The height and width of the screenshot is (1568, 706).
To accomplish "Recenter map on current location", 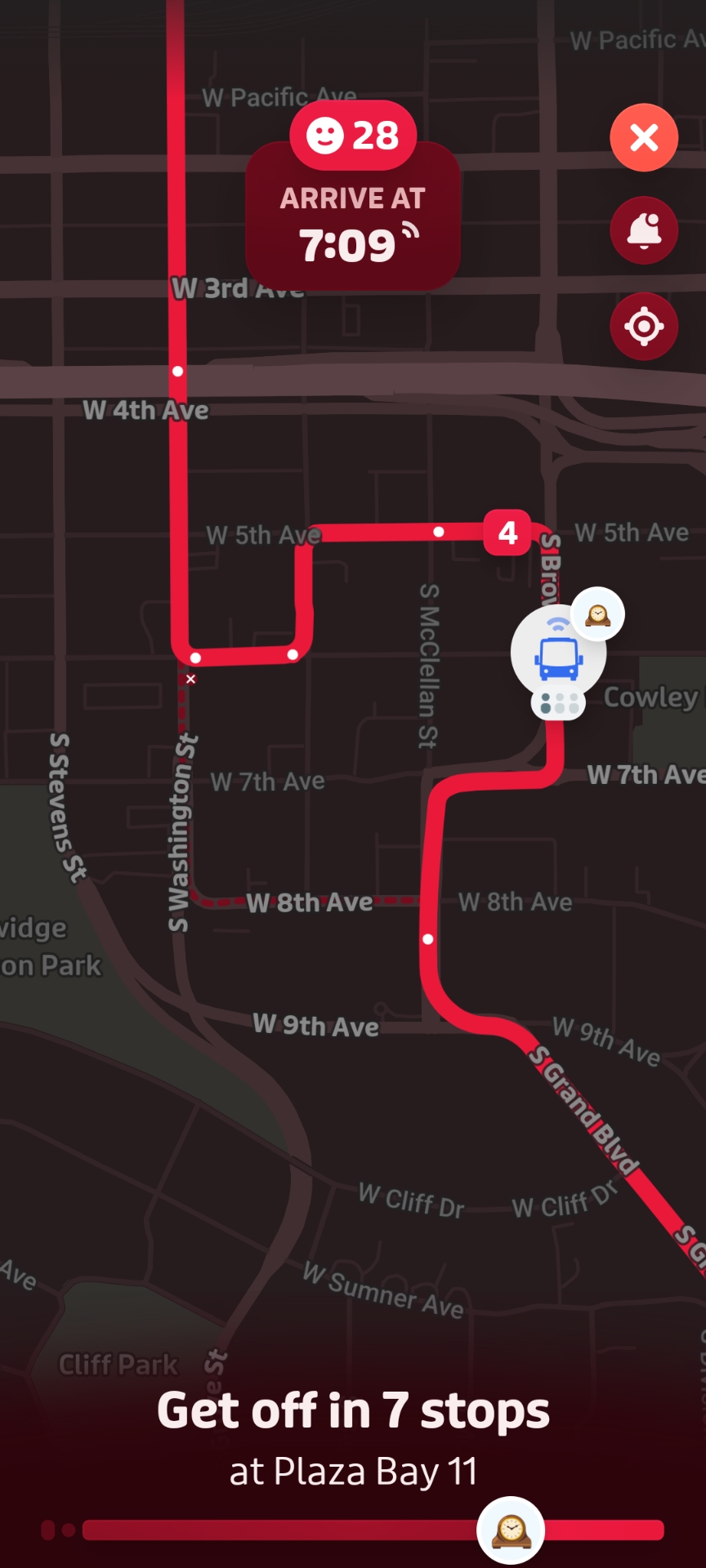I will pos(644,327).
